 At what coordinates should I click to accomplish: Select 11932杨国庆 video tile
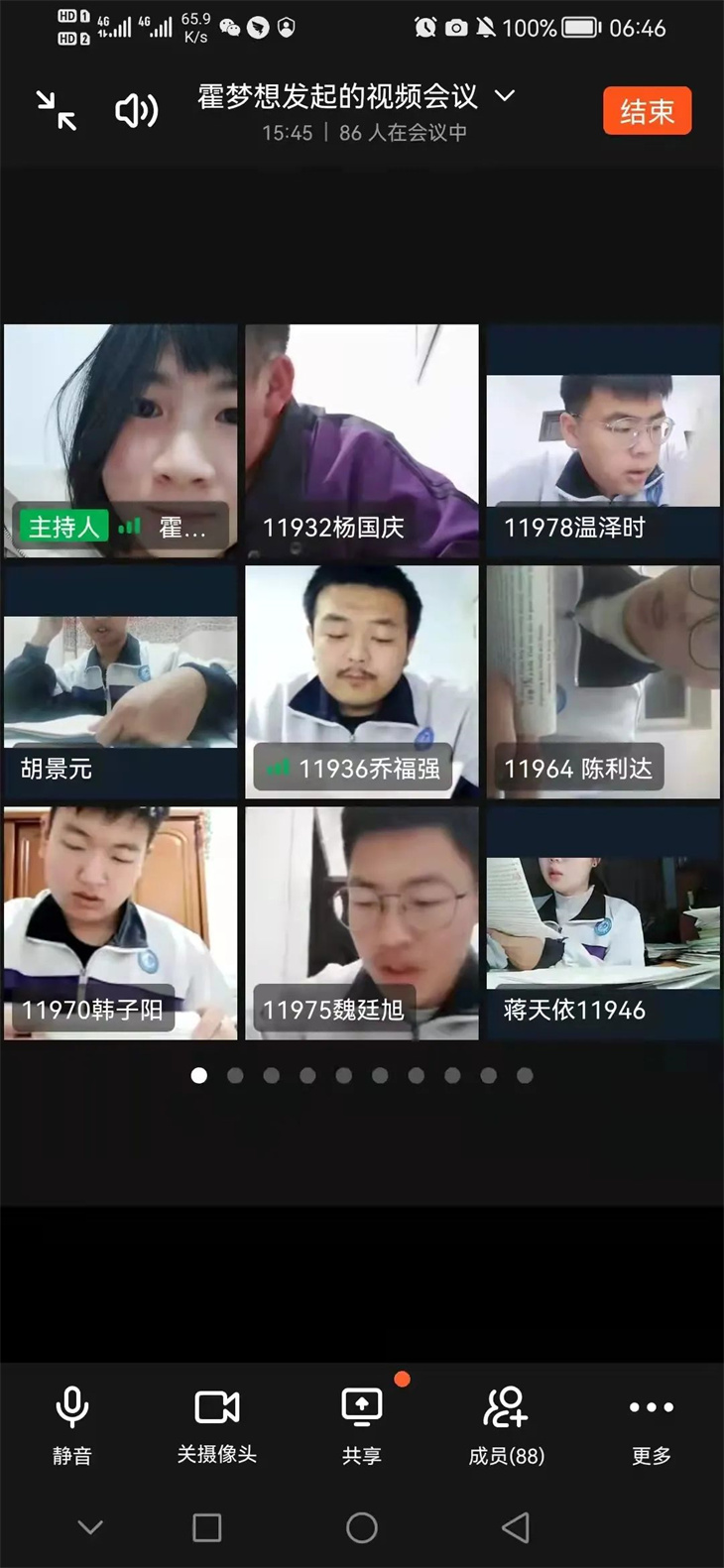362,440
